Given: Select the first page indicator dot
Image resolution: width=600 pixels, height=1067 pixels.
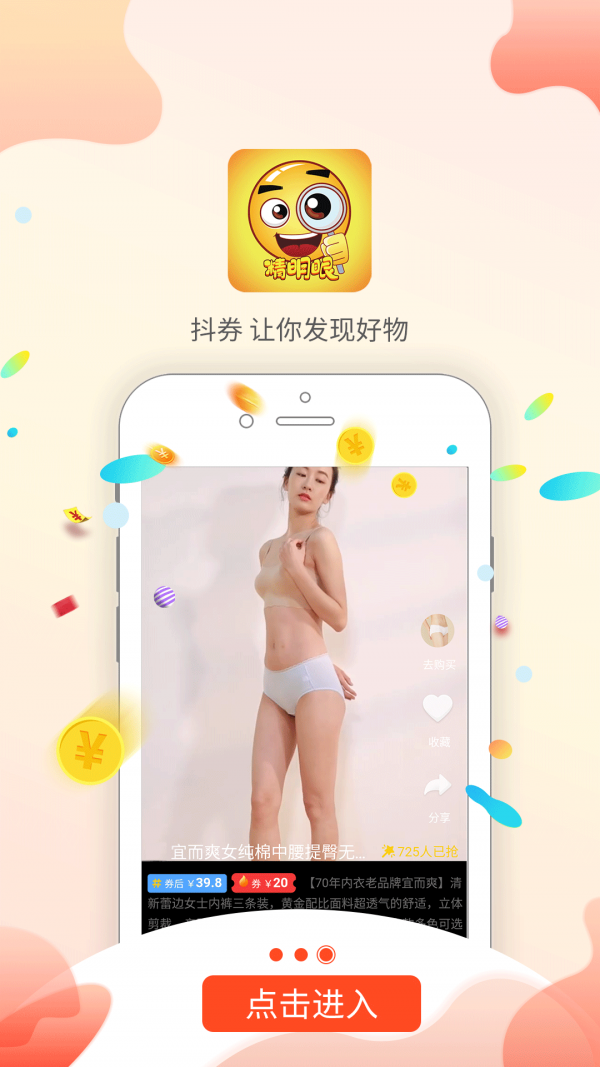Looking at the screenshot, I should pos(277,955).
